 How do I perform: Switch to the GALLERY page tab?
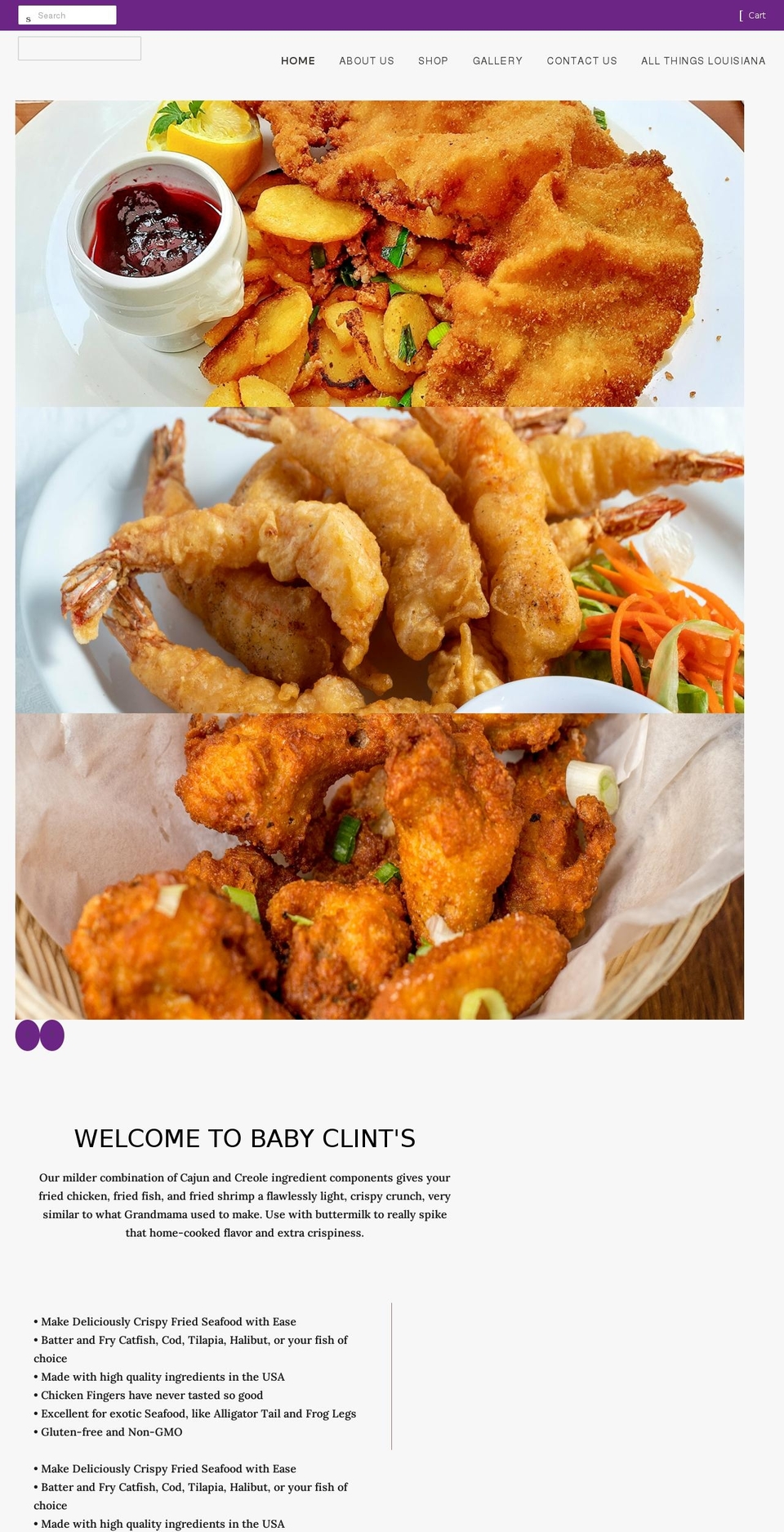pos(497,60)
